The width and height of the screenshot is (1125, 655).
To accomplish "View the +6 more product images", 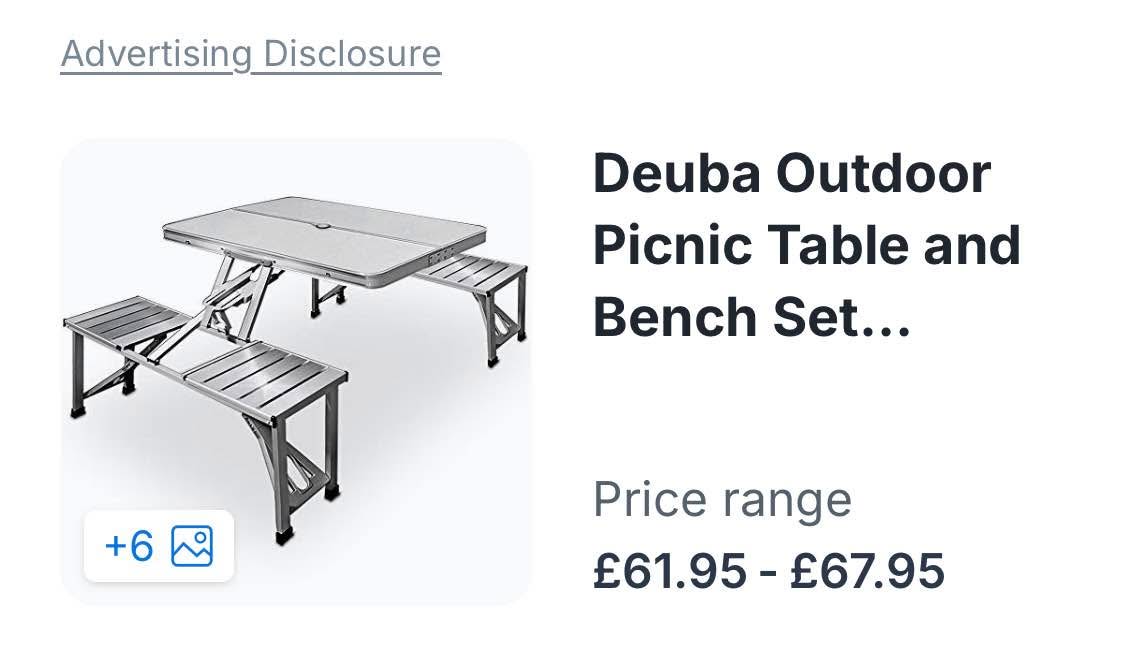I will point(158,546).
